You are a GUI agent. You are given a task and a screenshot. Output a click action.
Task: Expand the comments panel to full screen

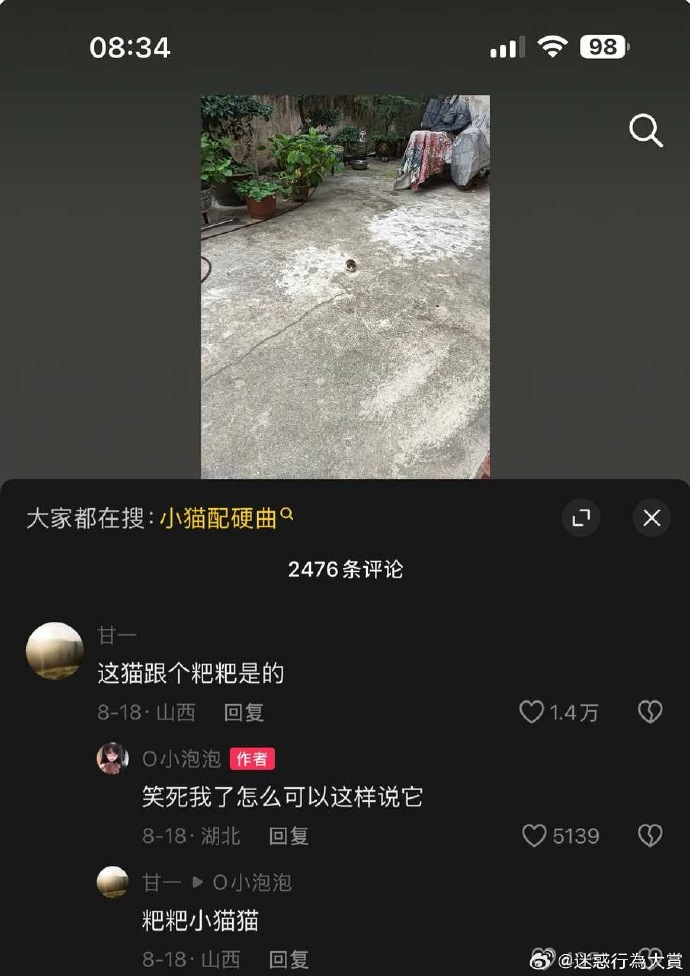[x=580, y=518]
